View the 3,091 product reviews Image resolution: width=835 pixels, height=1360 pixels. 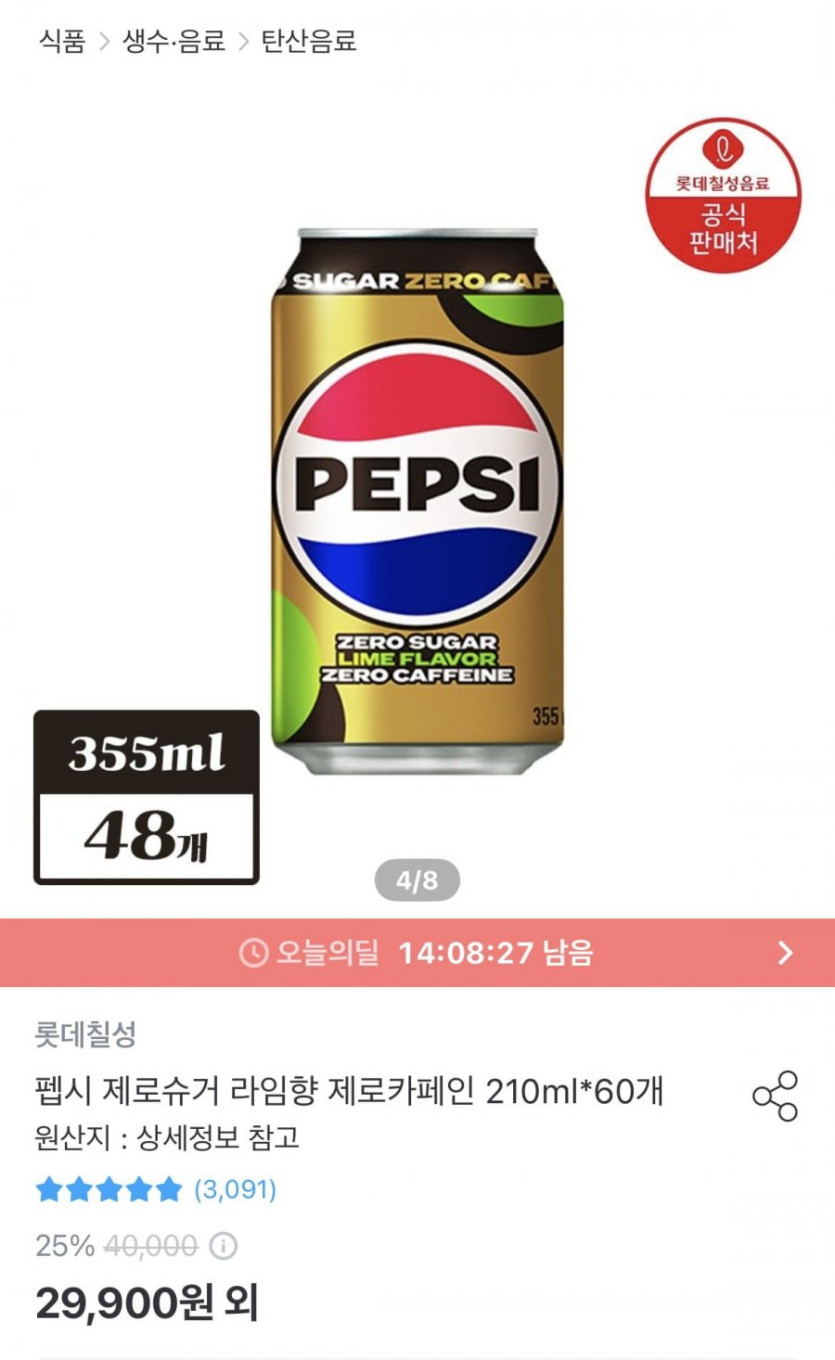pos(235,1190)
